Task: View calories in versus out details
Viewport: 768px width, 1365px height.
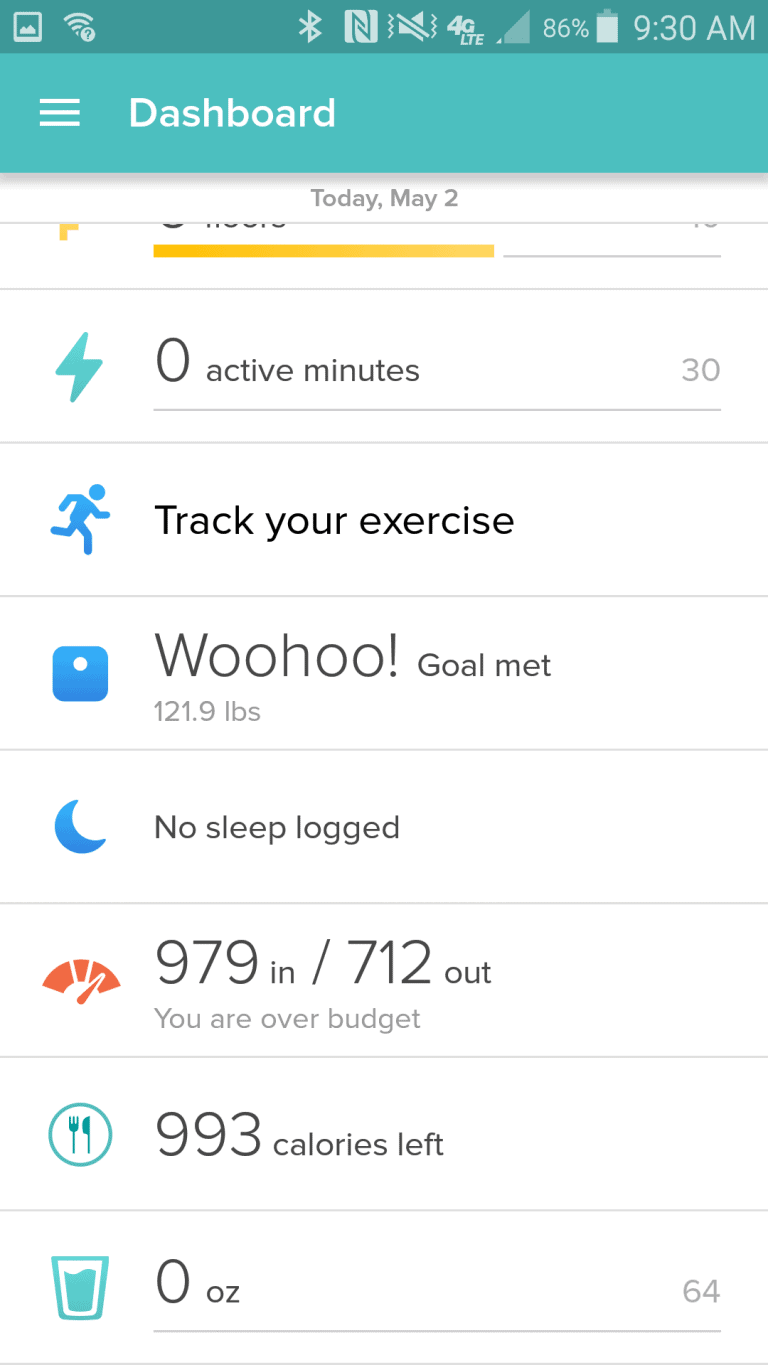Action: [384, 981]
